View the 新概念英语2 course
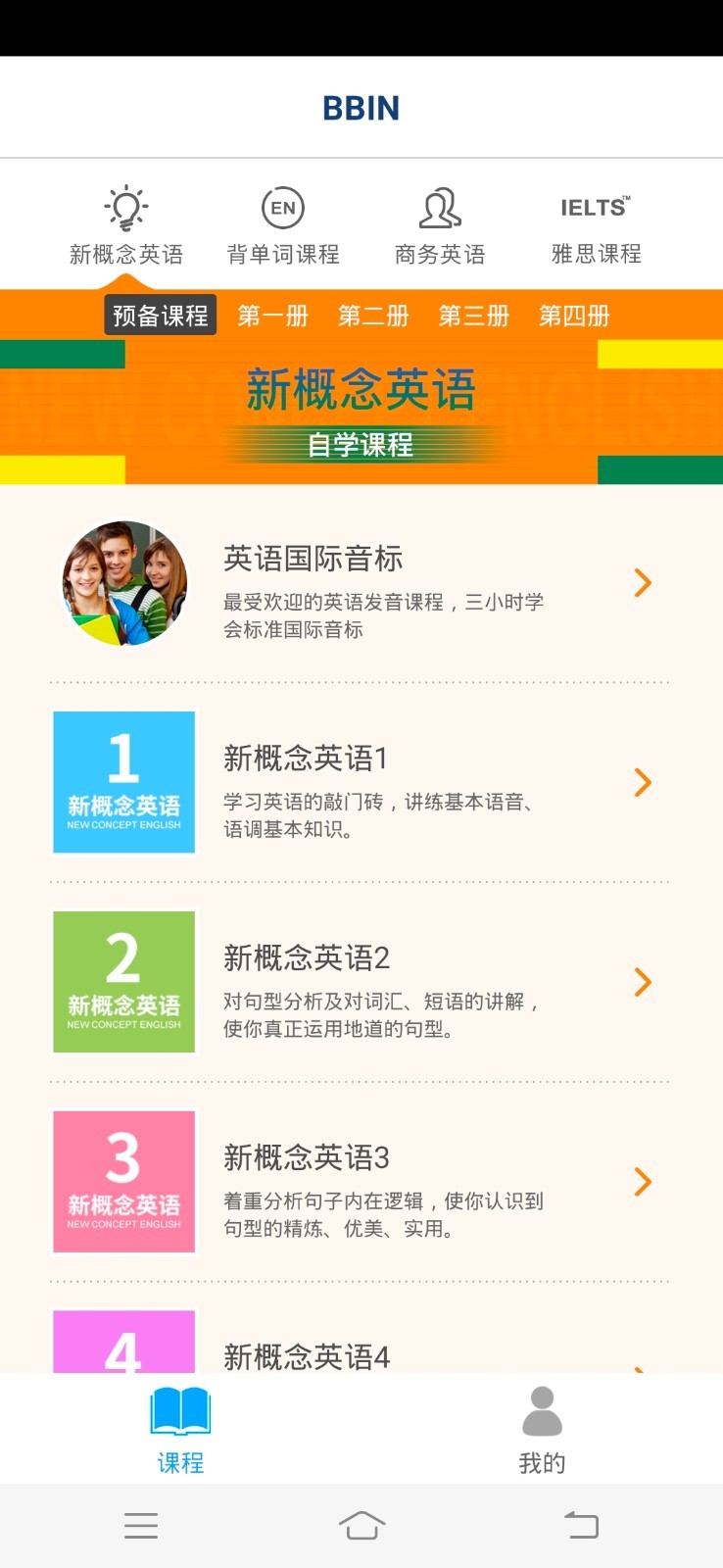Screen dimensions: 723x1568 pyautogui.click(x=361, y=982)
